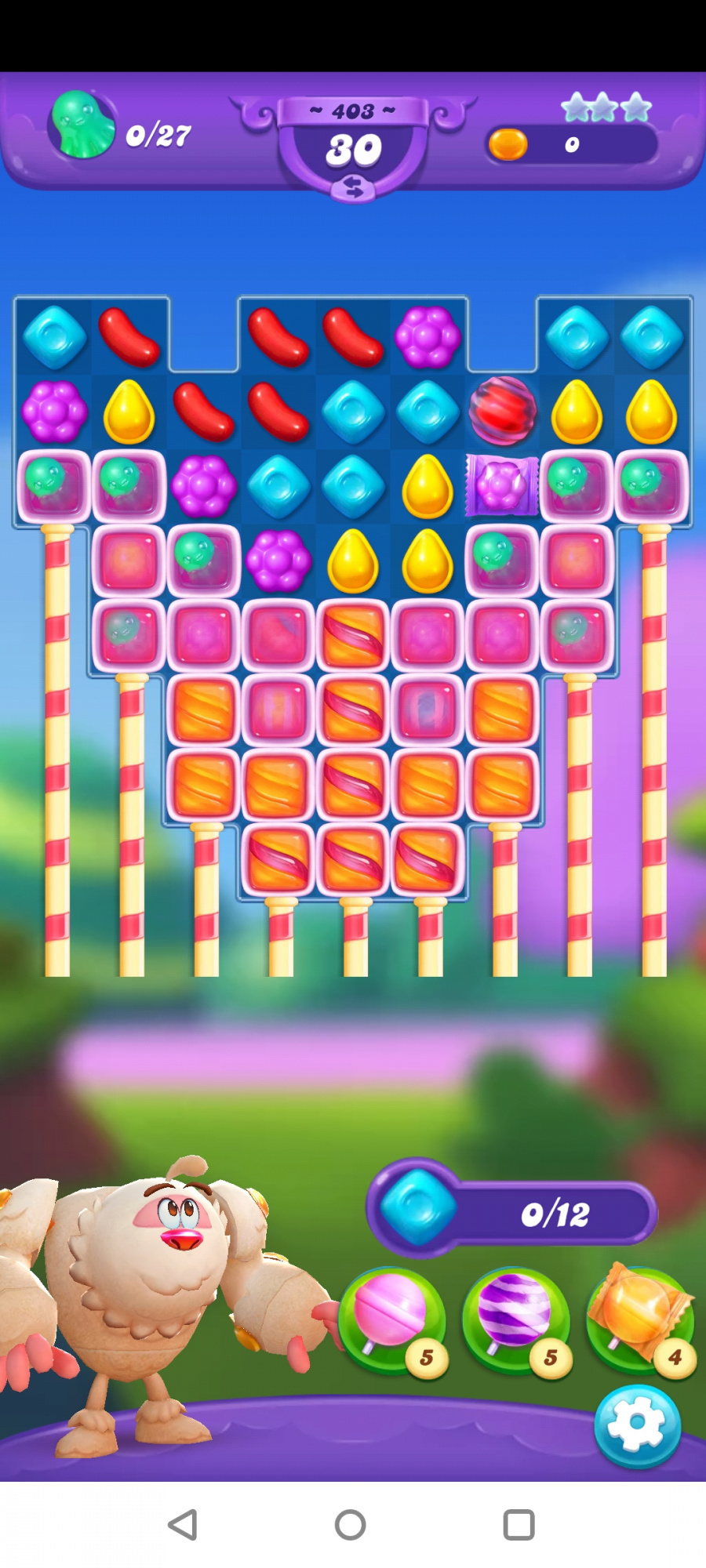Tap the red-striped color bomb candy
The image size is (706, 1568).
pos(502,411)
